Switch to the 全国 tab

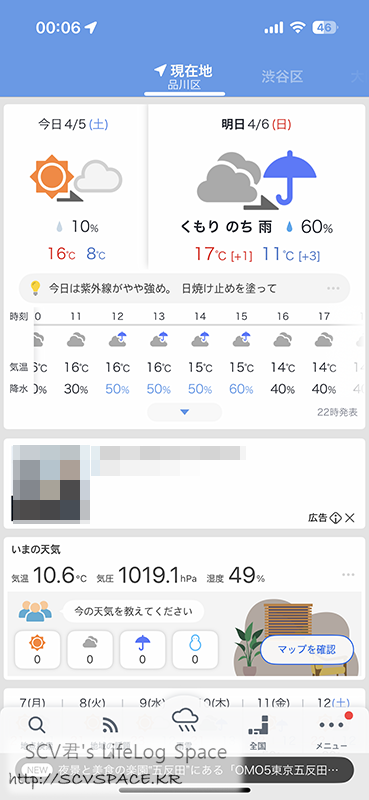(258, 732)
